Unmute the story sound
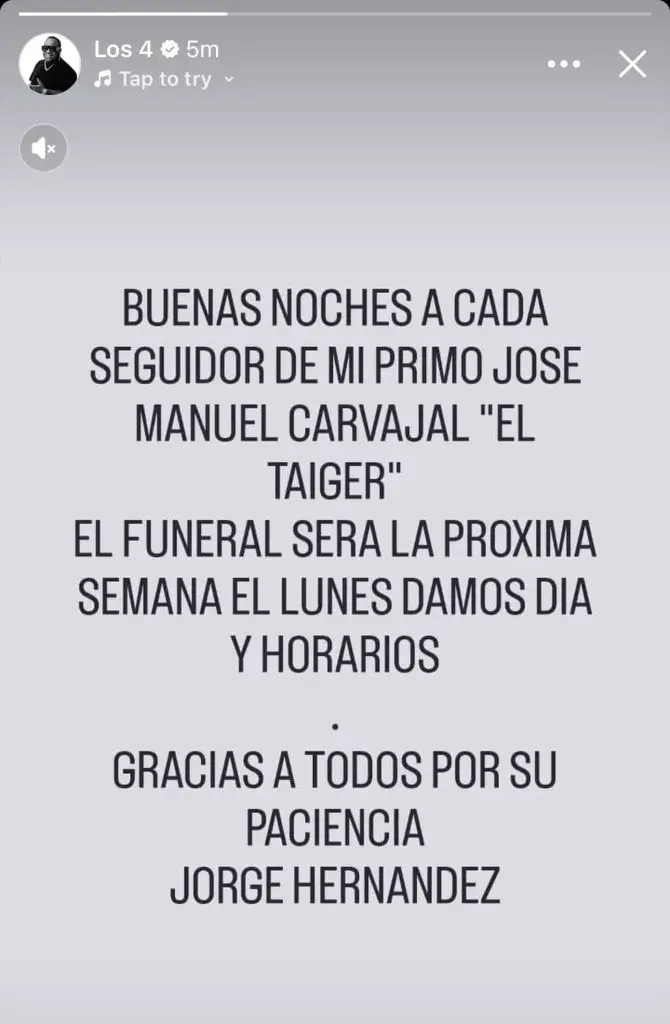670x1024 pixels. tap(43, 149)
